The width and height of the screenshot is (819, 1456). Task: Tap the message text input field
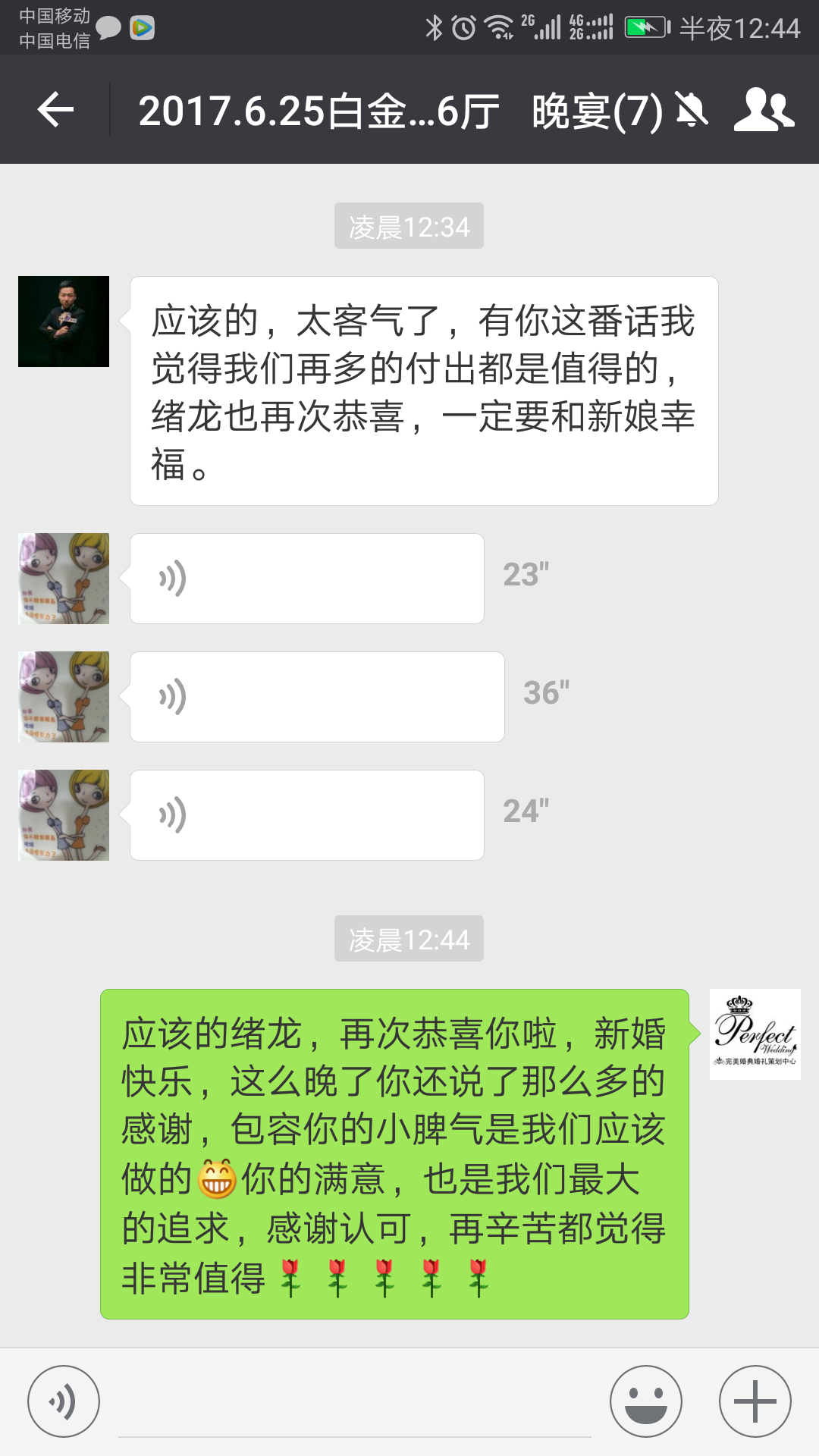[x=355, y=1401]
